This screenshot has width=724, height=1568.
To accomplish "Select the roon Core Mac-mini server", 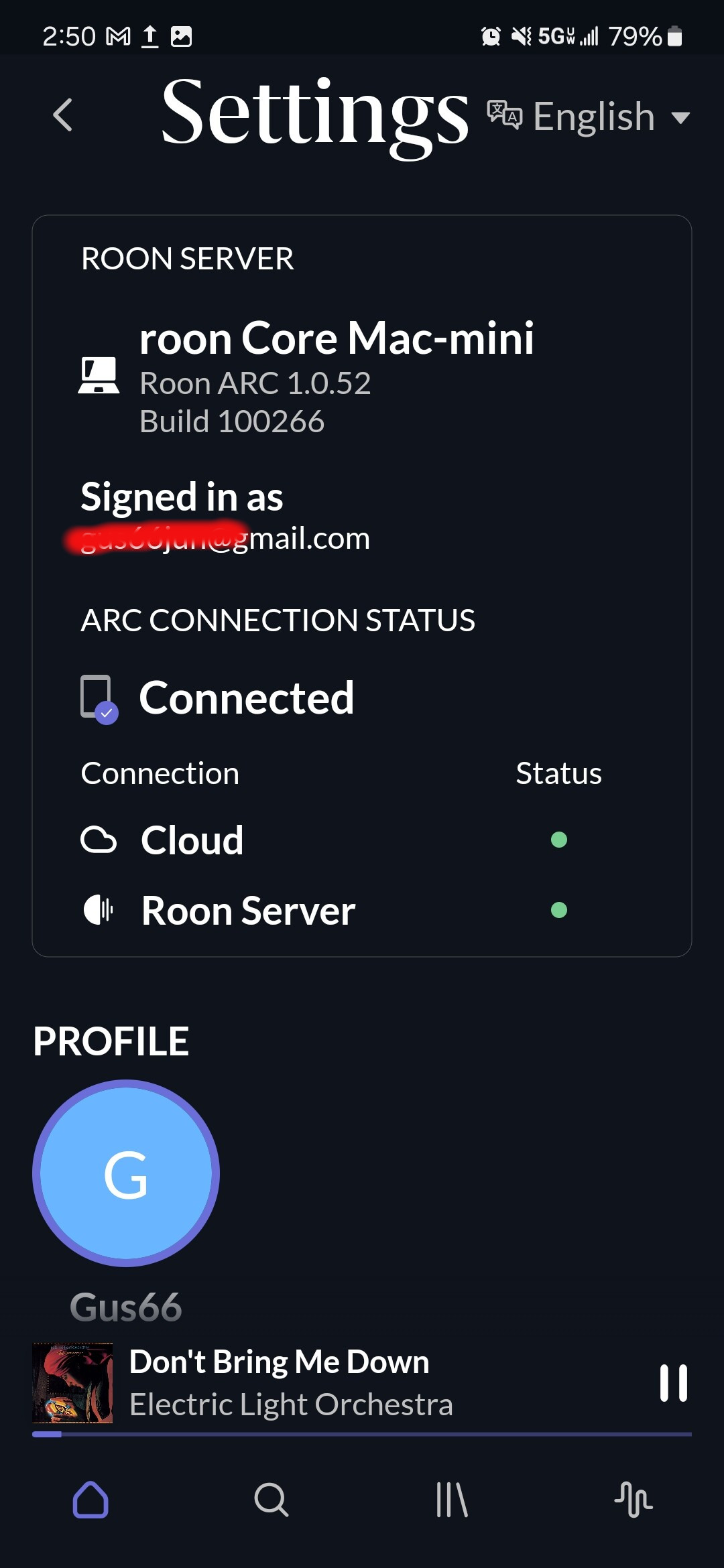I will pyautogui.click(x=306, y=377).
